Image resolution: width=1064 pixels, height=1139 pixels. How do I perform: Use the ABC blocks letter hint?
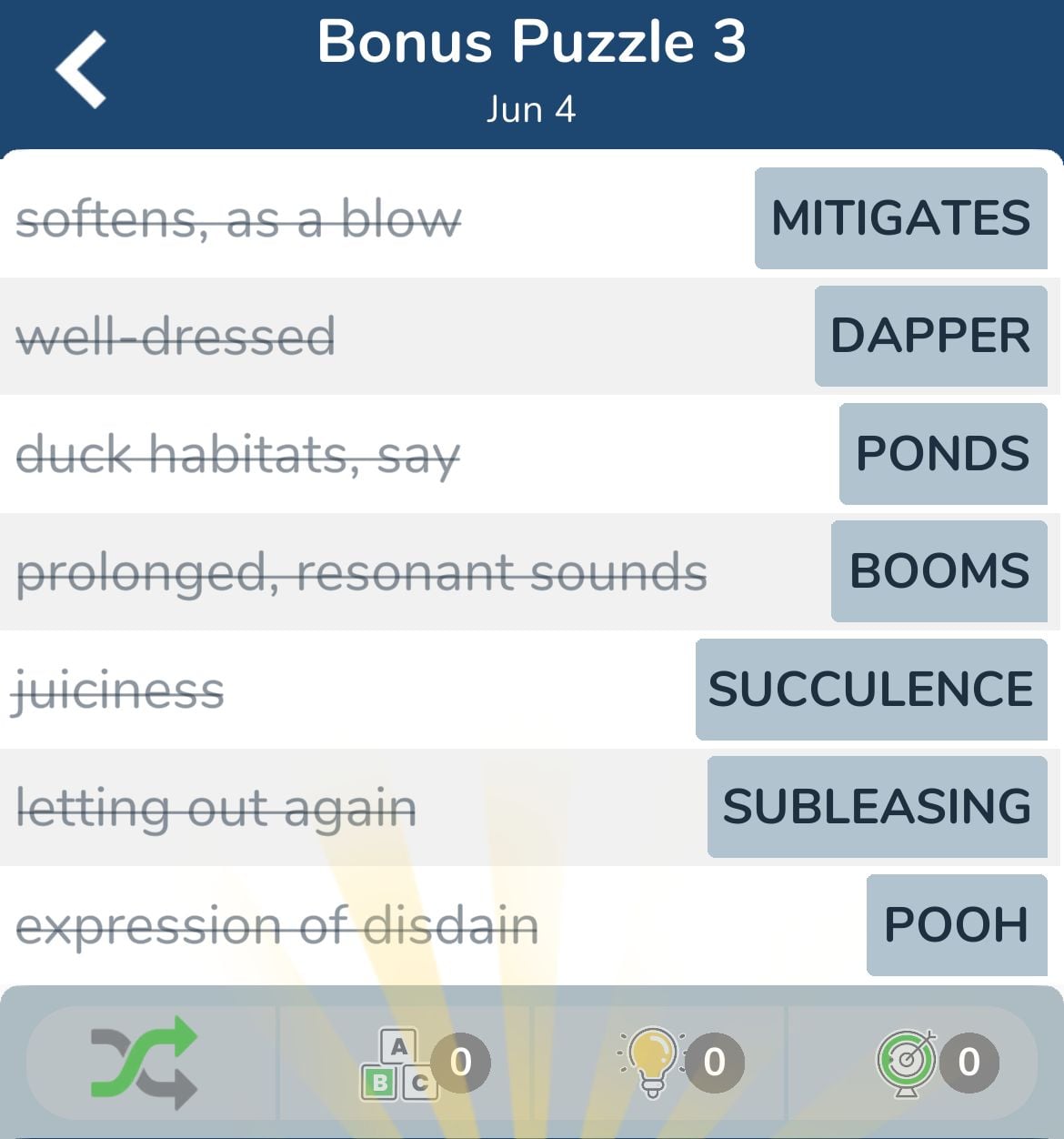coord(402,1063)
